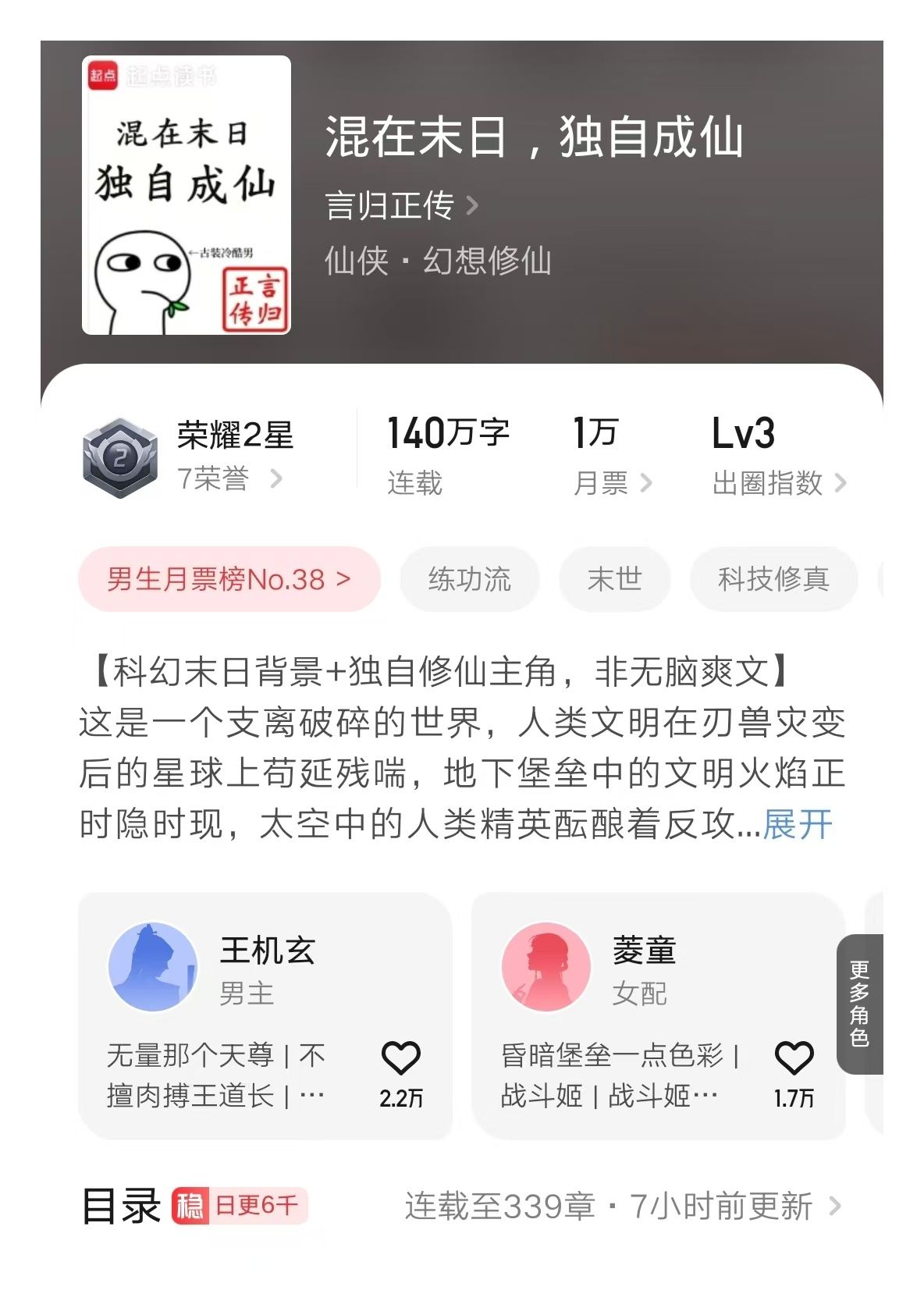924x1301 pixels.
Task: Tap the book cover image
Action: point(187,195)
